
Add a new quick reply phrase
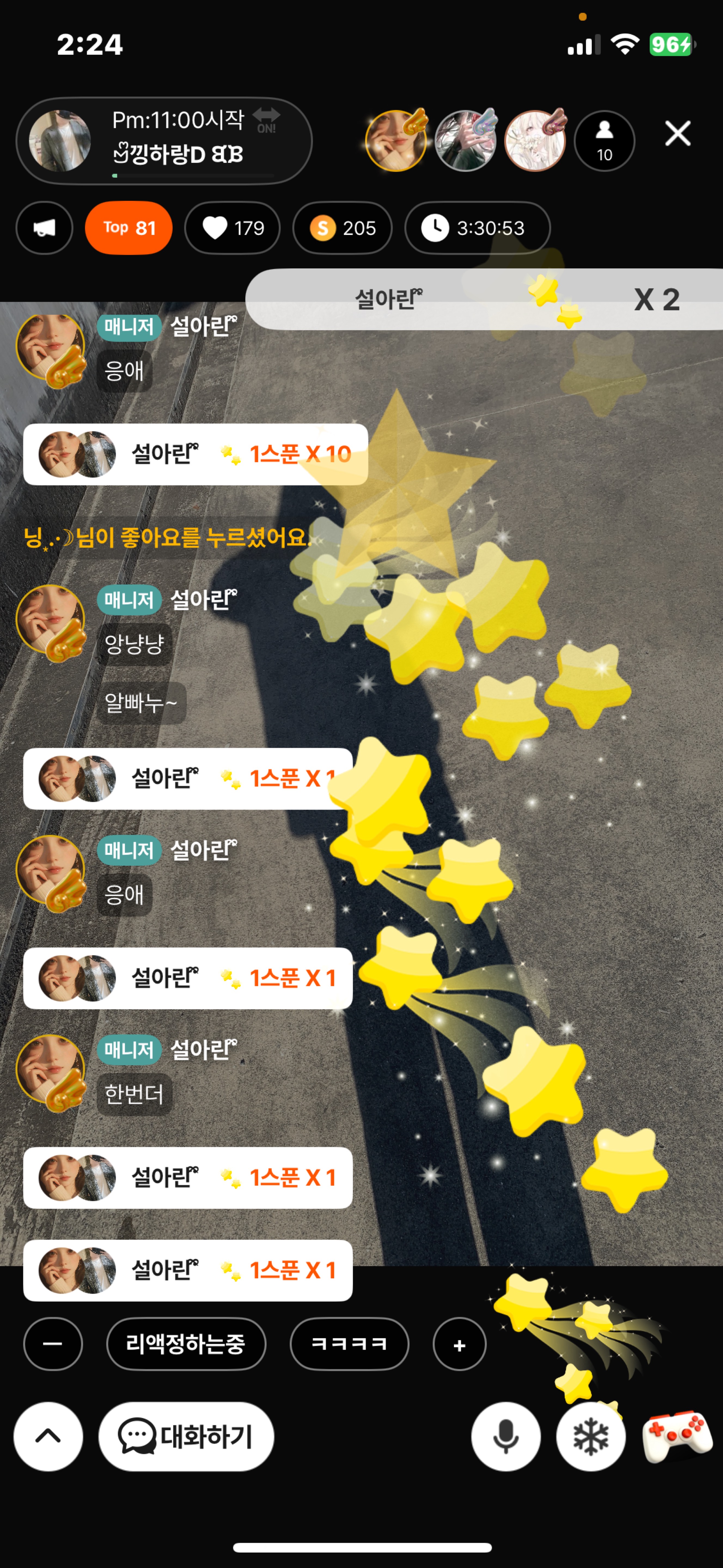click(459, 1345)
